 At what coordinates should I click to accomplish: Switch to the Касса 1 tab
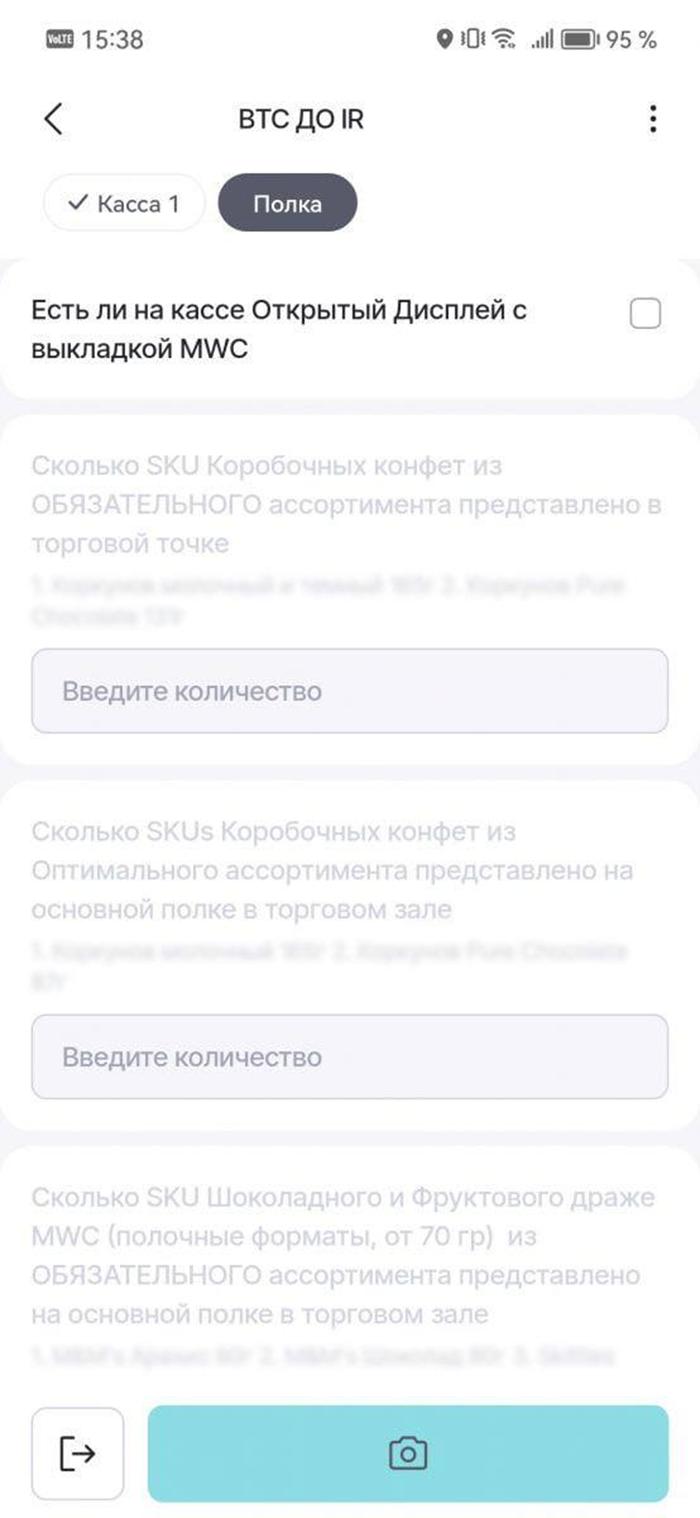pyautogui.click(x=124, y=204)
